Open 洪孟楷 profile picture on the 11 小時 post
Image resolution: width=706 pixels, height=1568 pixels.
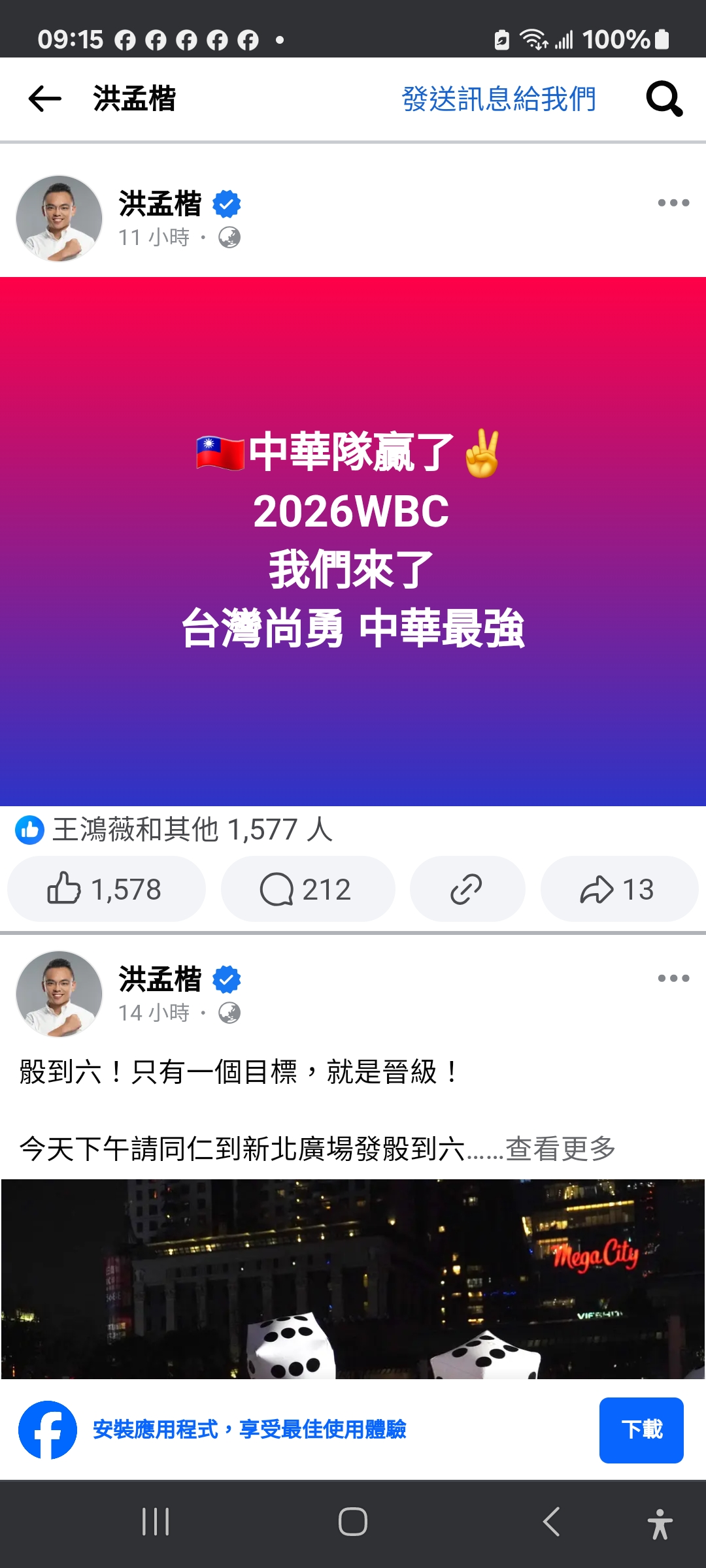coord(59,218)
